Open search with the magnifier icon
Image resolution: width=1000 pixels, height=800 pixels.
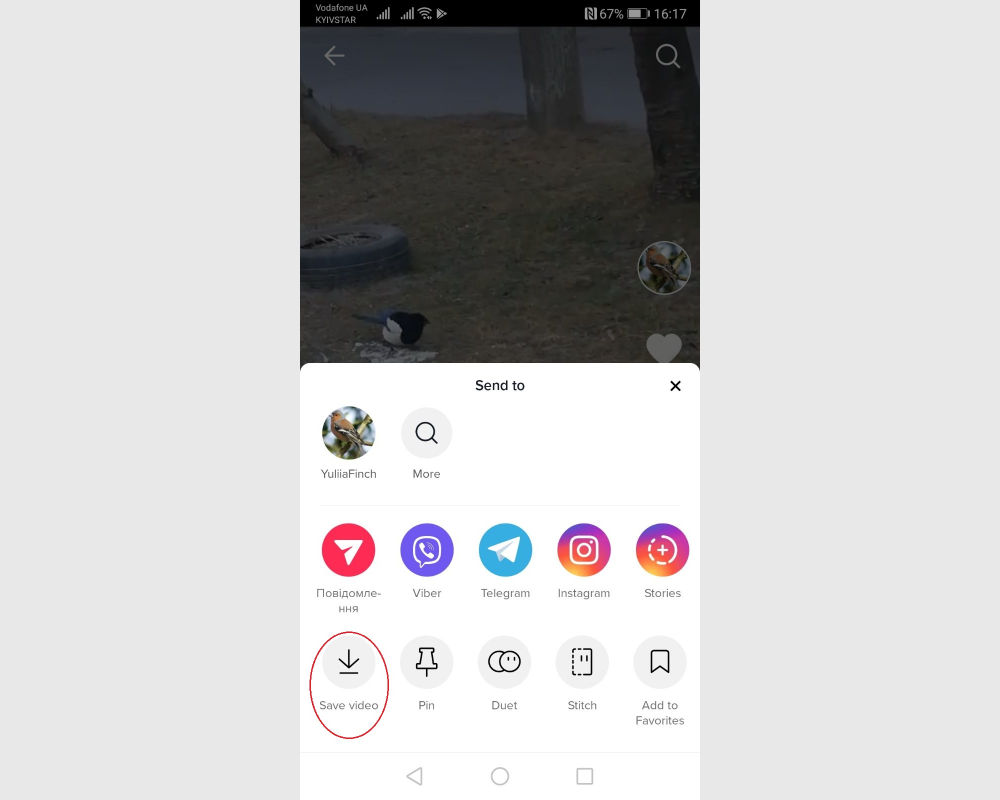pos(667,56)
